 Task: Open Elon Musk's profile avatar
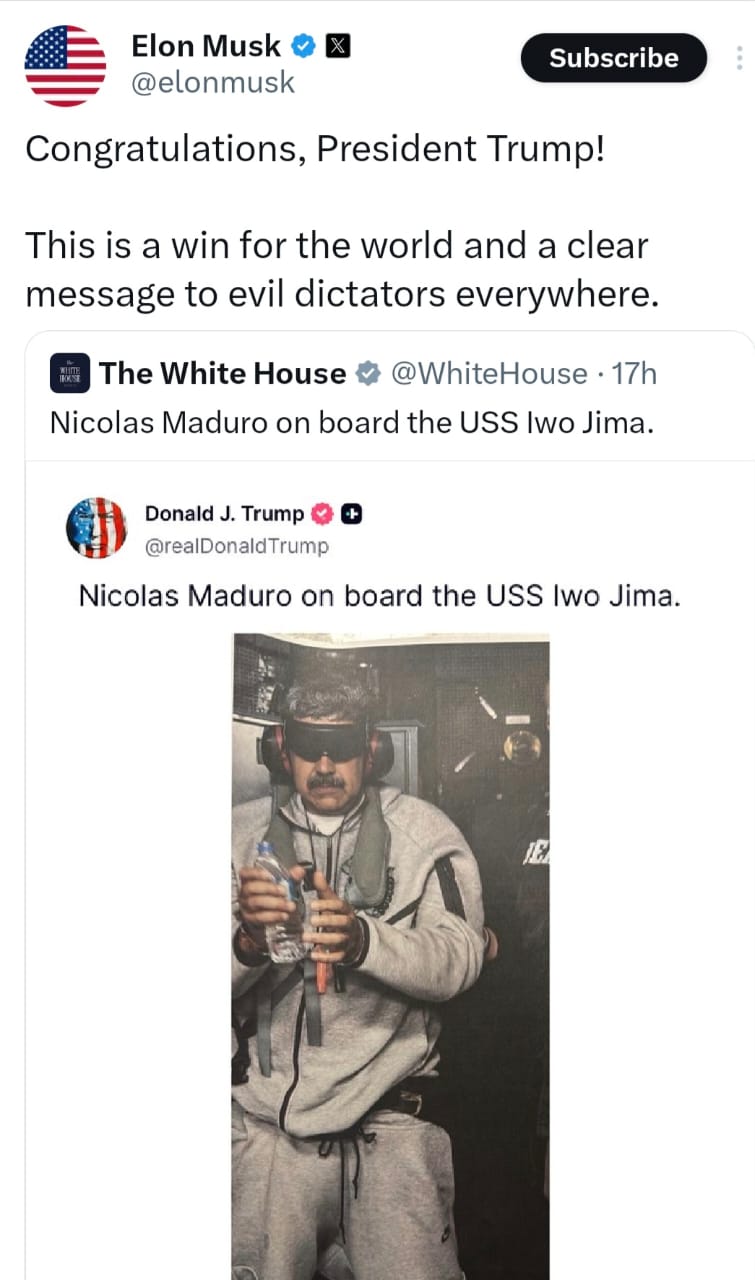pyautogui.click(x=65, y=66)
